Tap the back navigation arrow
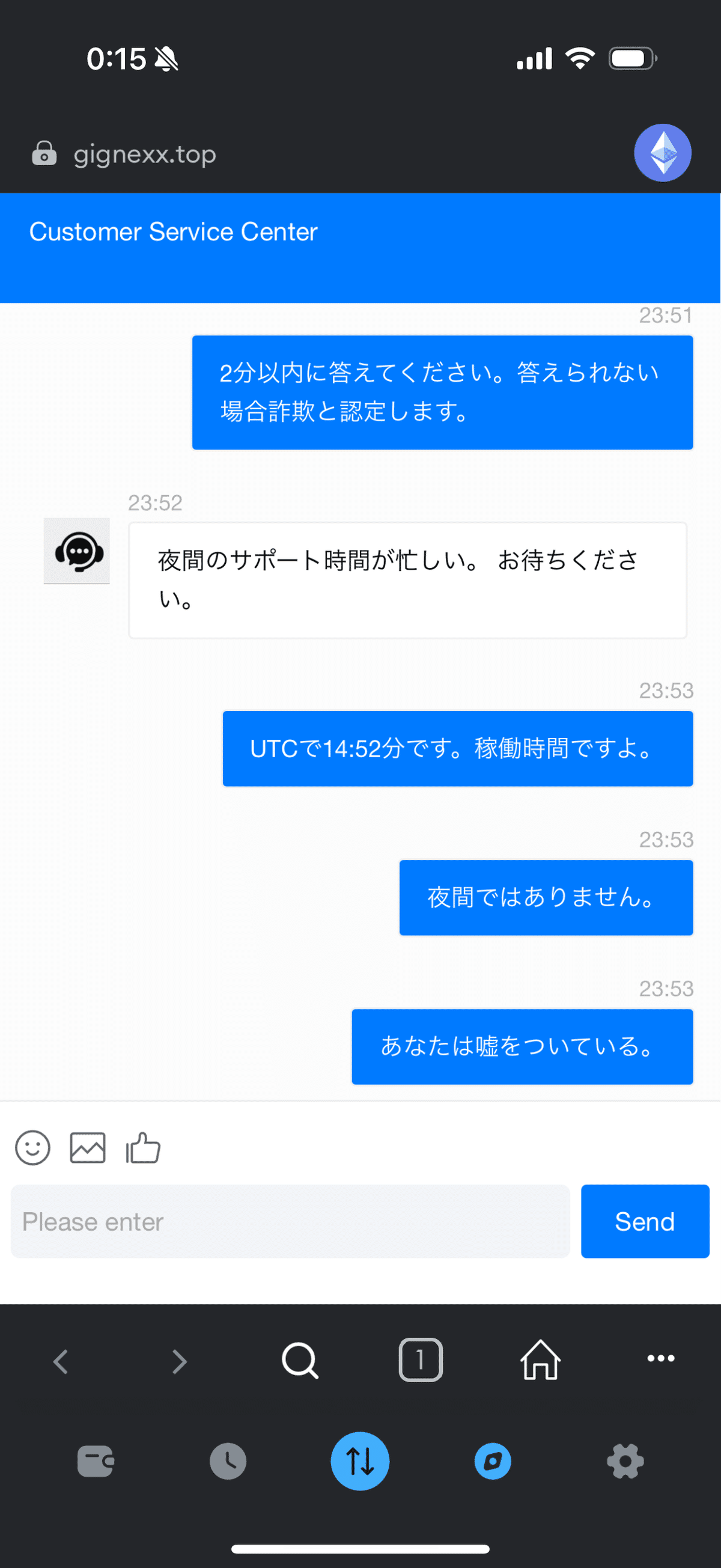The width and height of the screenshot is (721, 1568). click(59, 1361)
